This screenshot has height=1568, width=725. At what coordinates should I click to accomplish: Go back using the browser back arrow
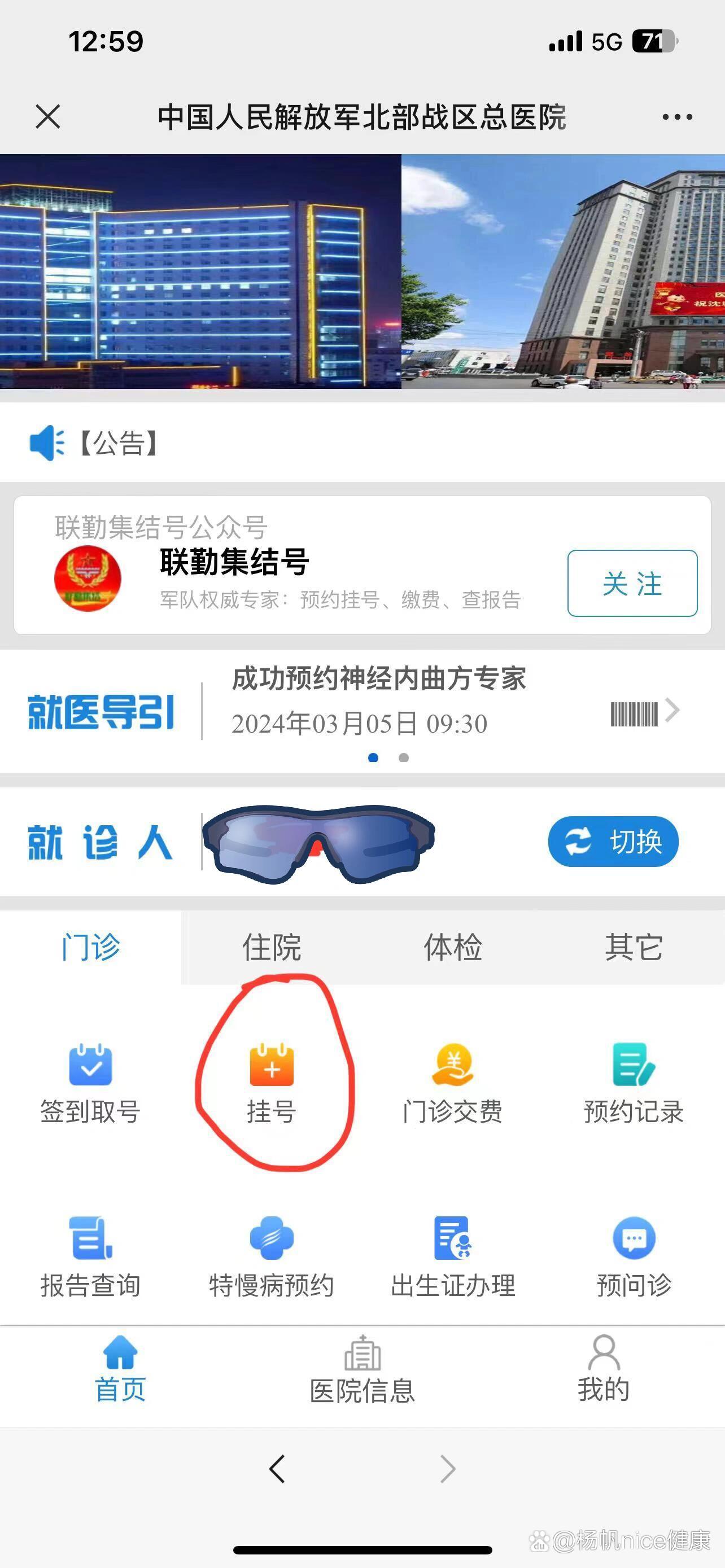click(278, 1469)
